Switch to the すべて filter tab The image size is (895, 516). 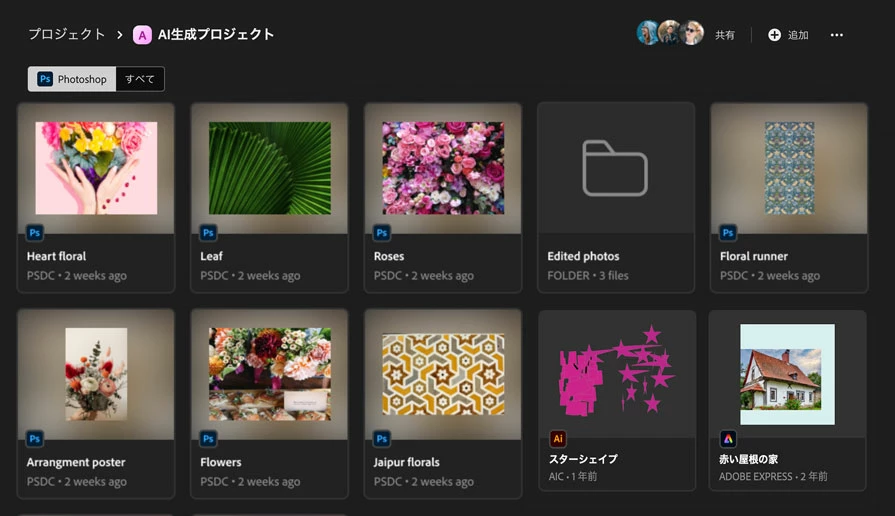click(140, 79)
